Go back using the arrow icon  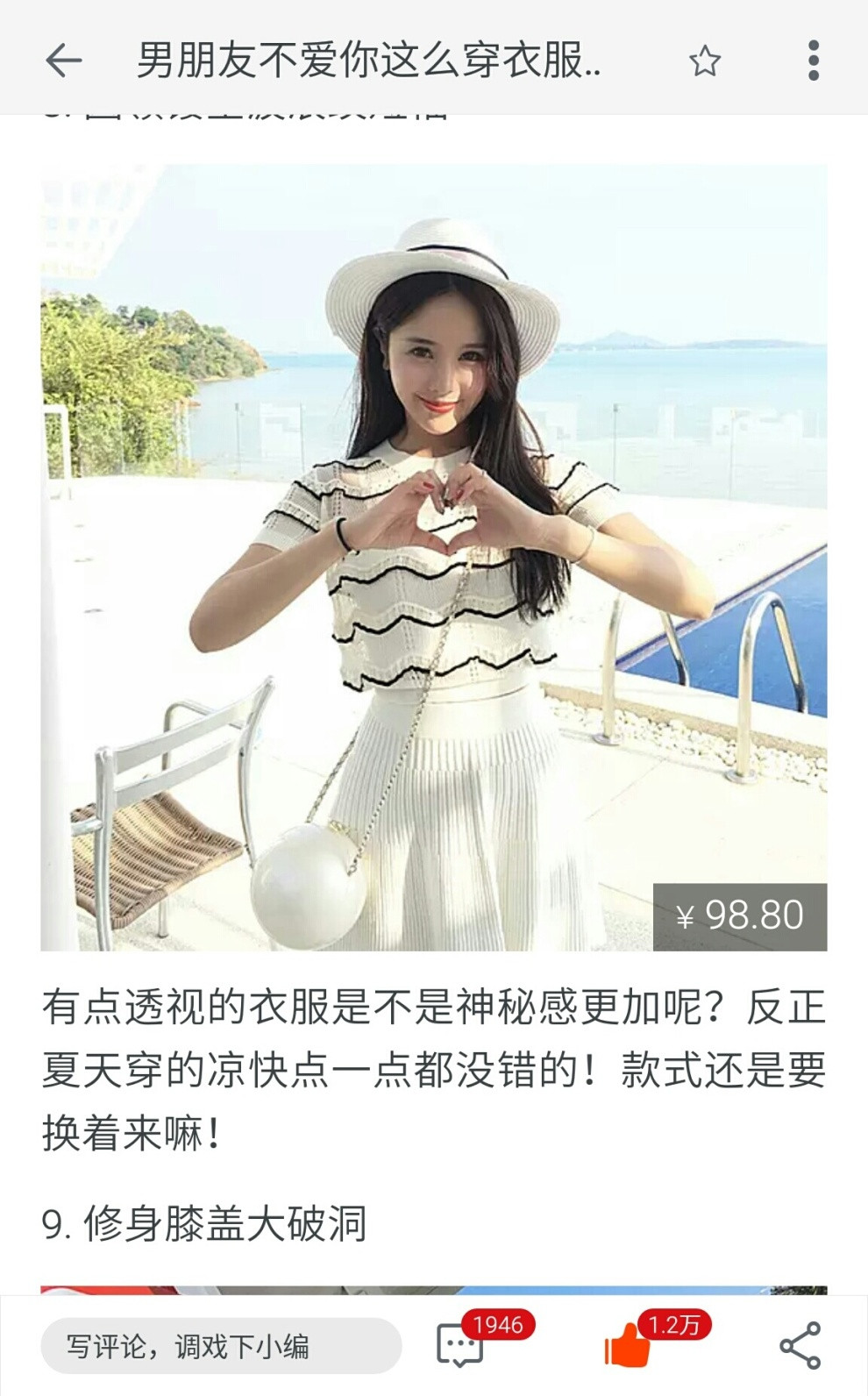(63, 61)
